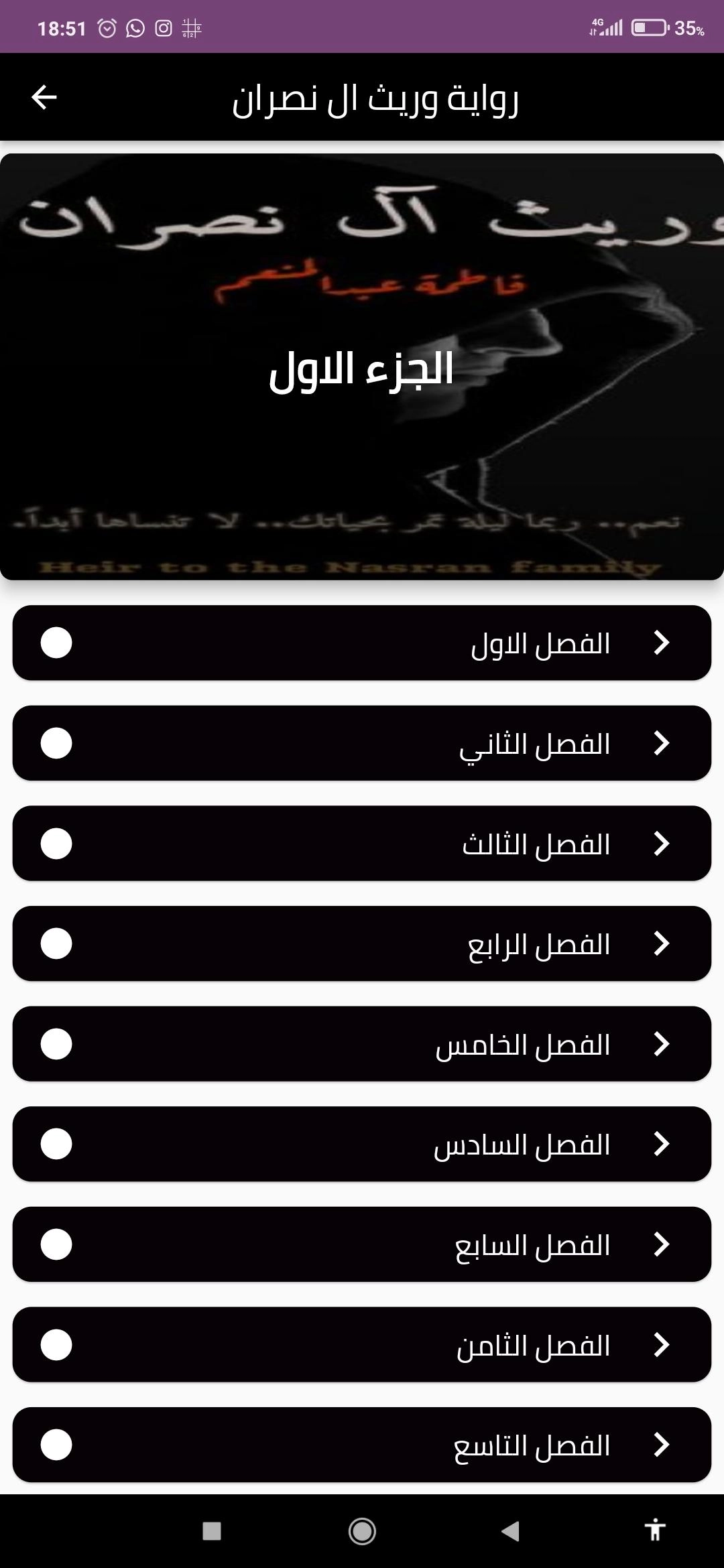Go back using the top-left arrow

tap(44, 98)
